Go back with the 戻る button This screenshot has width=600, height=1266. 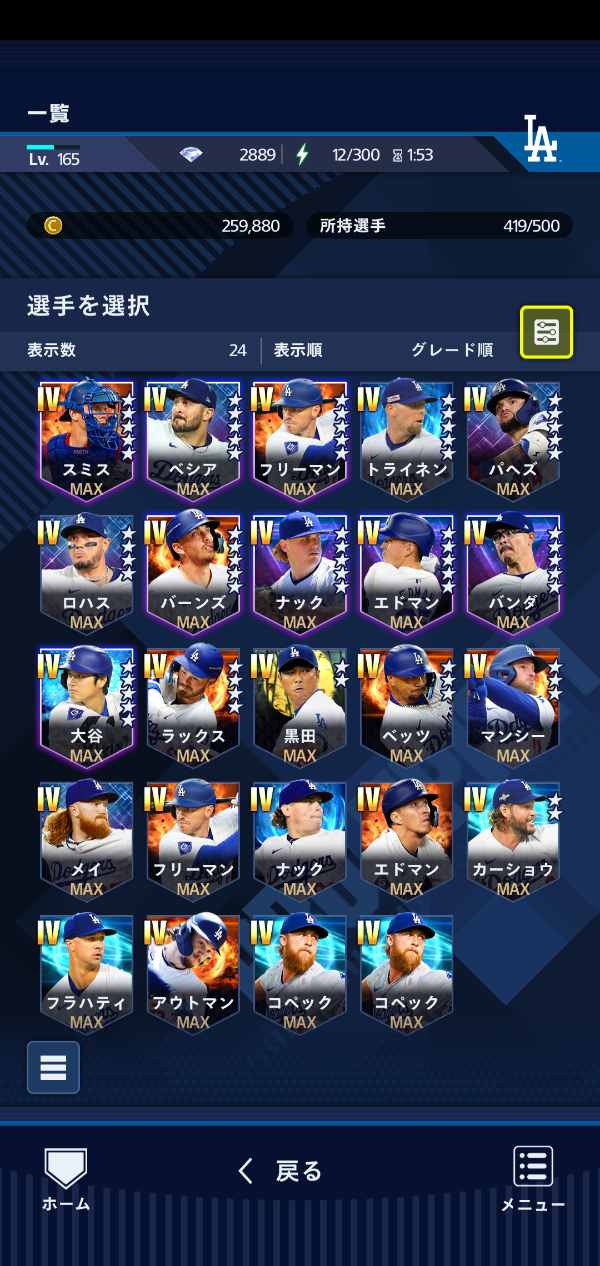[281, 1171]
